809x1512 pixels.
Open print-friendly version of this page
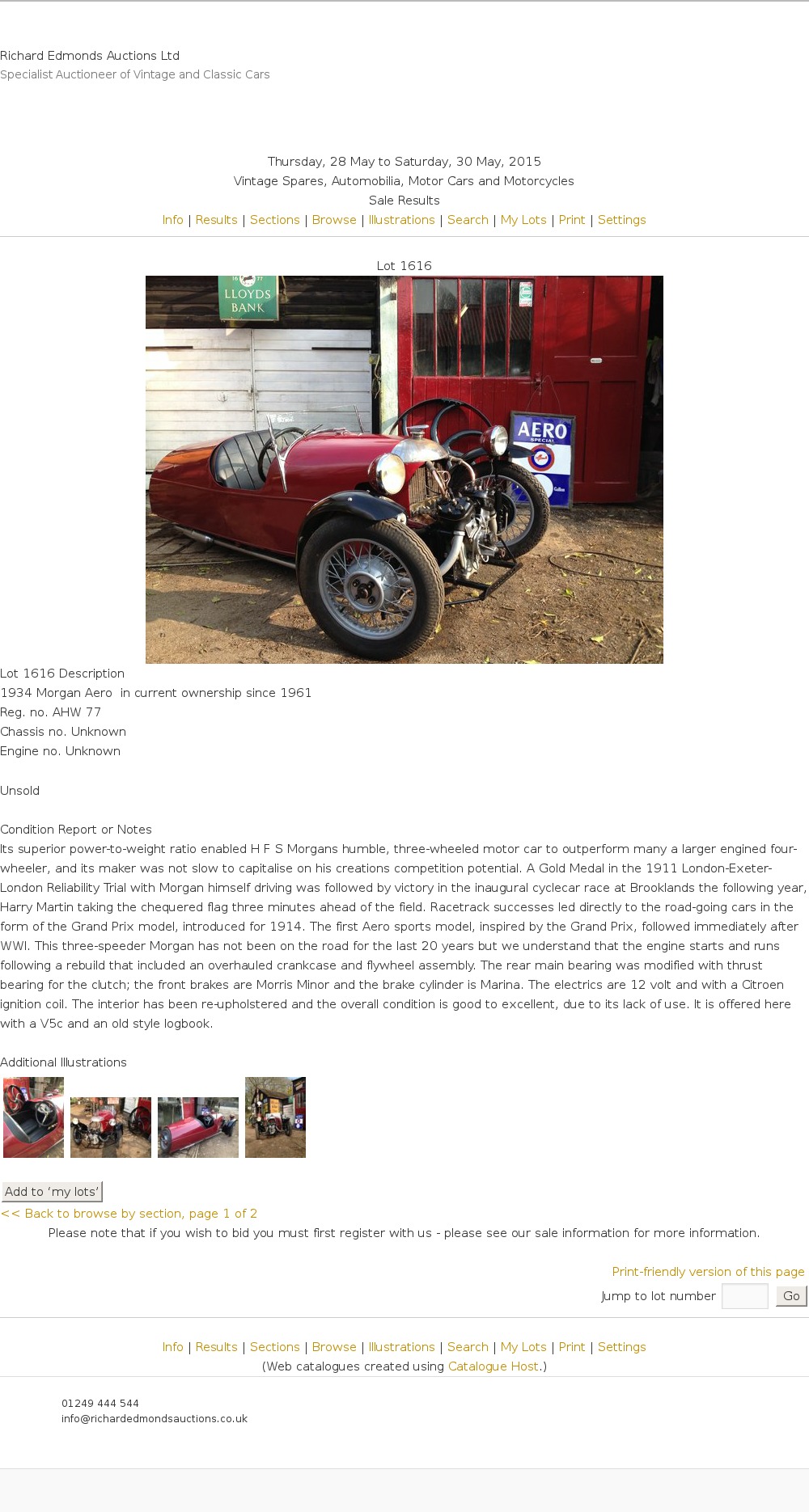[708, 1272]
